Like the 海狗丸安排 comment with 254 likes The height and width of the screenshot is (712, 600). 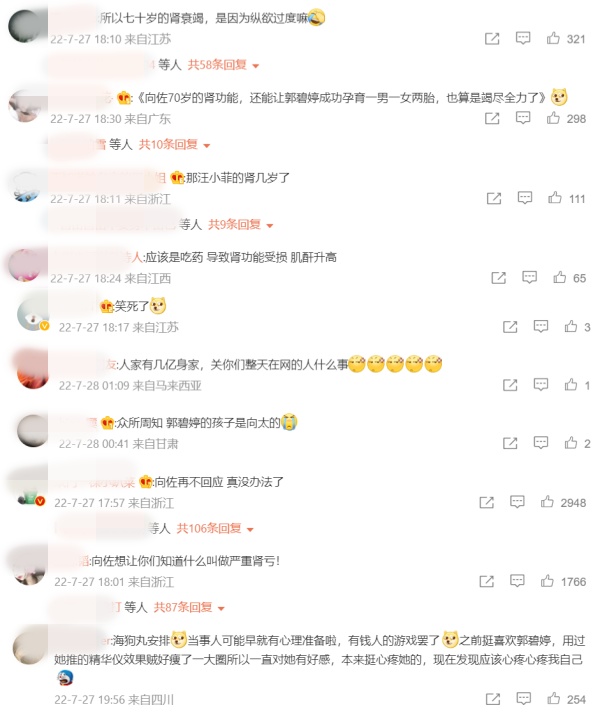[554, 699]
